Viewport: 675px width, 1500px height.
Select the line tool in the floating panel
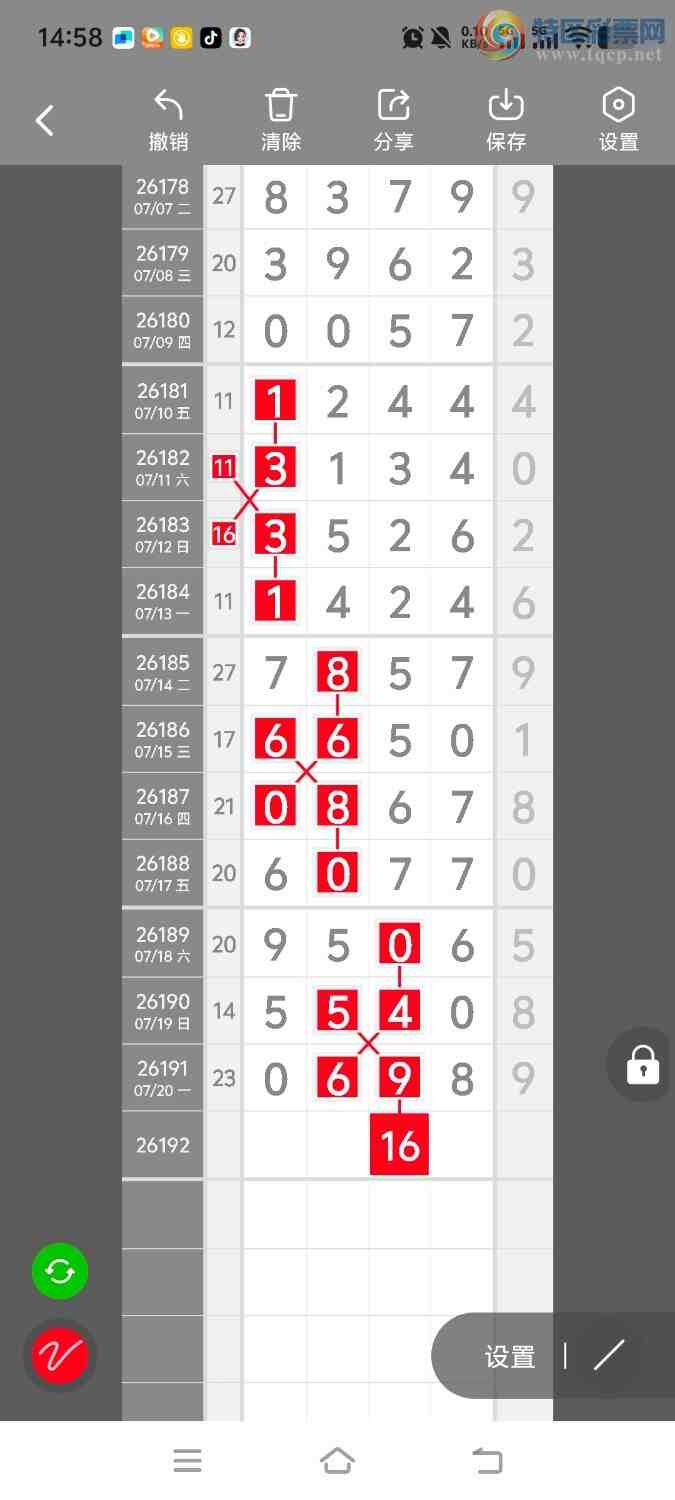pyautogui.click(x=609, y=1356)
